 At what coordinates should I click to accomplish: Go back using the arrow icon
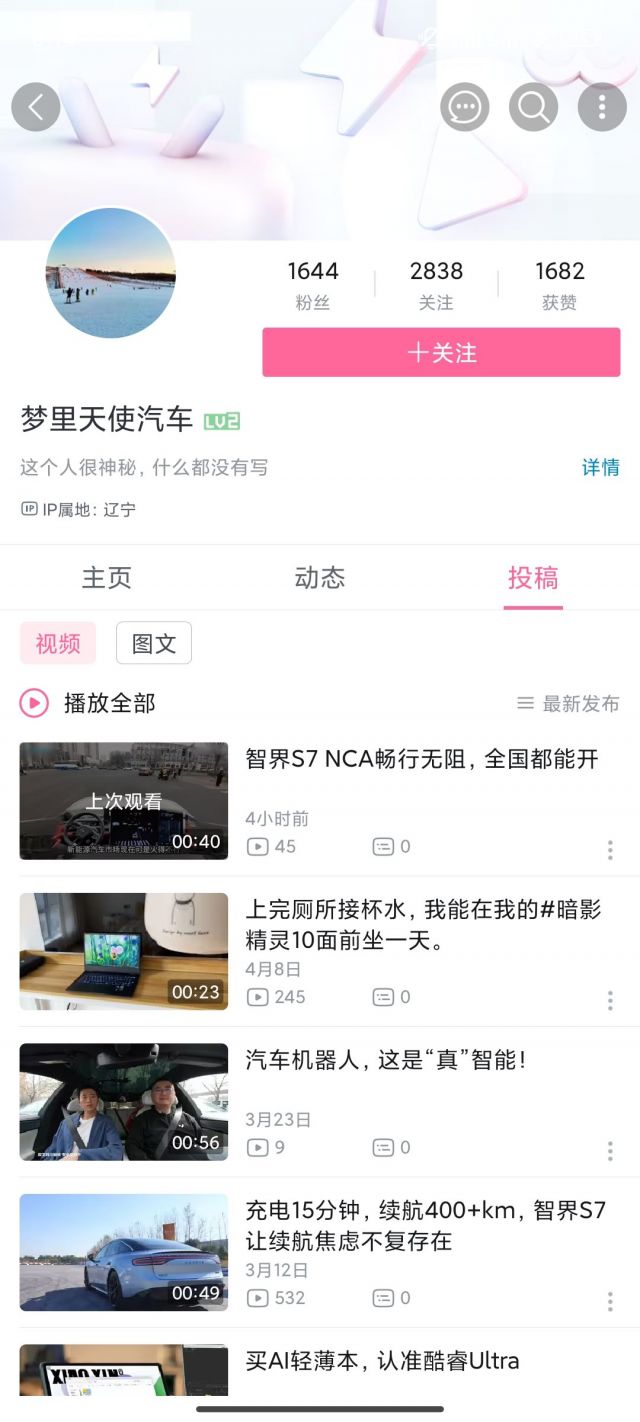pyautogui.click(x=36, y=107)
